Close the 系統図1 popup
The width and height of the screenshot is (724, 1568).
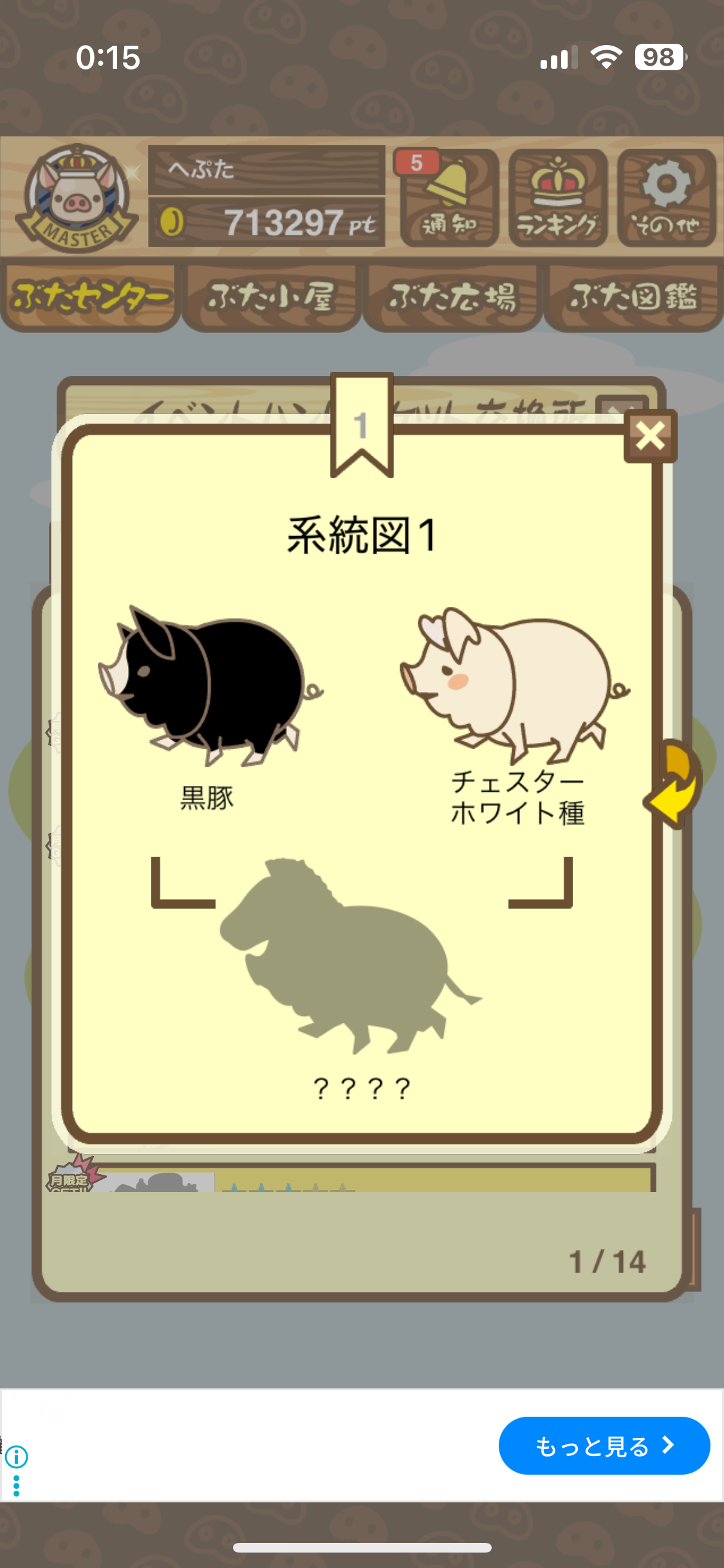650,436
